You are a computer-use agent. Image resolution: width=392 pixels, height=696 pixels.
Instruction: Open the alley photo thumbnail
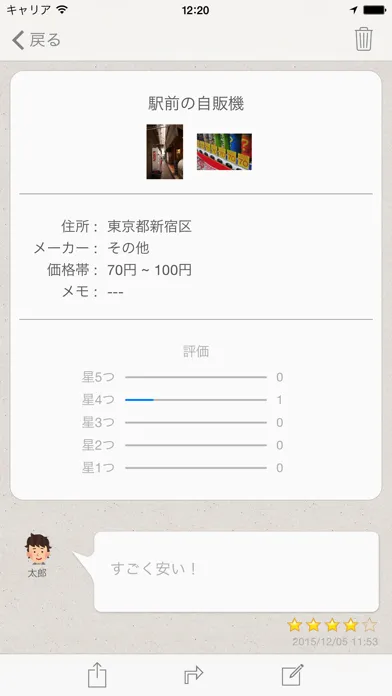click(165, 151)
